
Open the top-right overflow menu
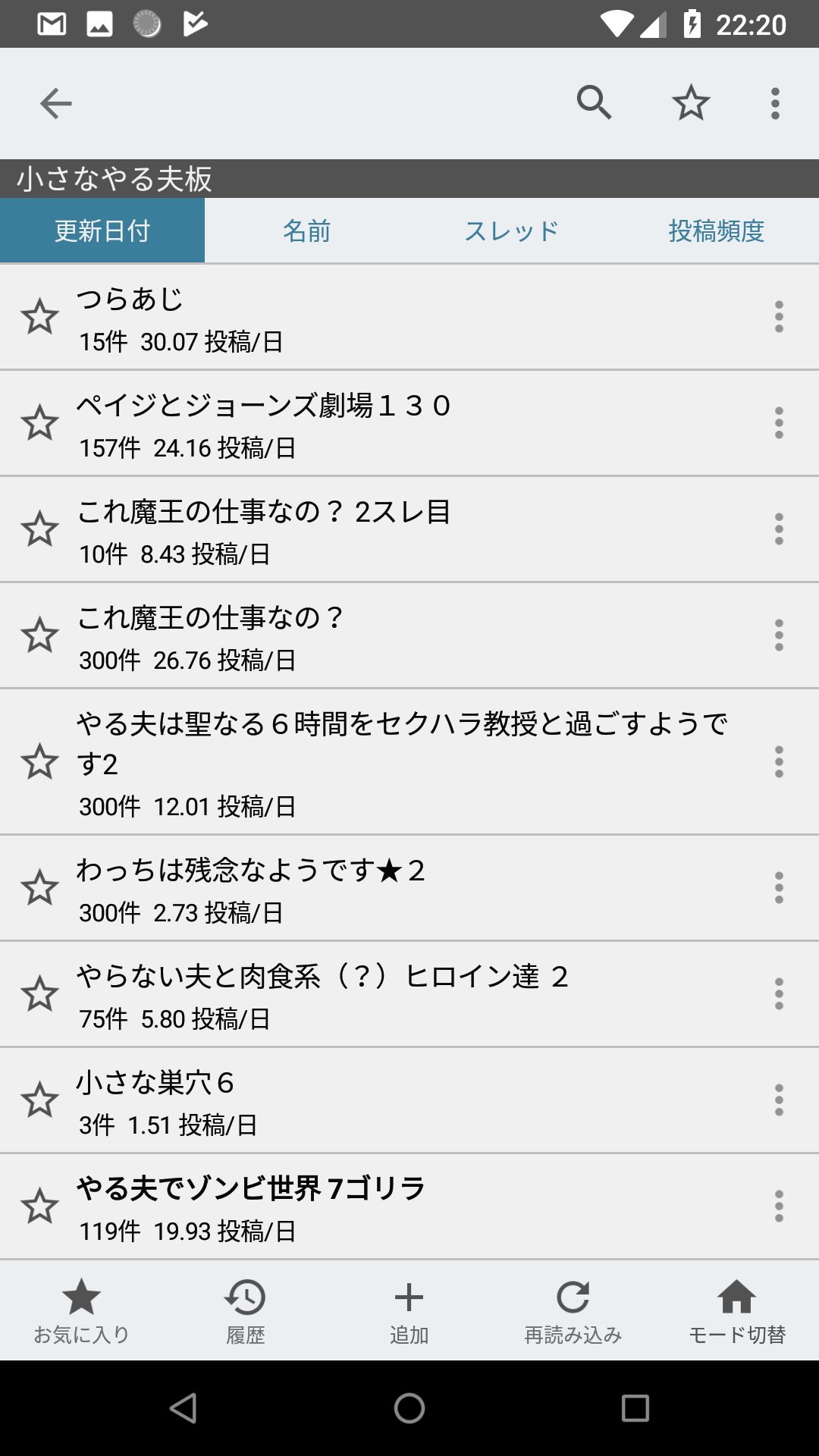[774, 102]
